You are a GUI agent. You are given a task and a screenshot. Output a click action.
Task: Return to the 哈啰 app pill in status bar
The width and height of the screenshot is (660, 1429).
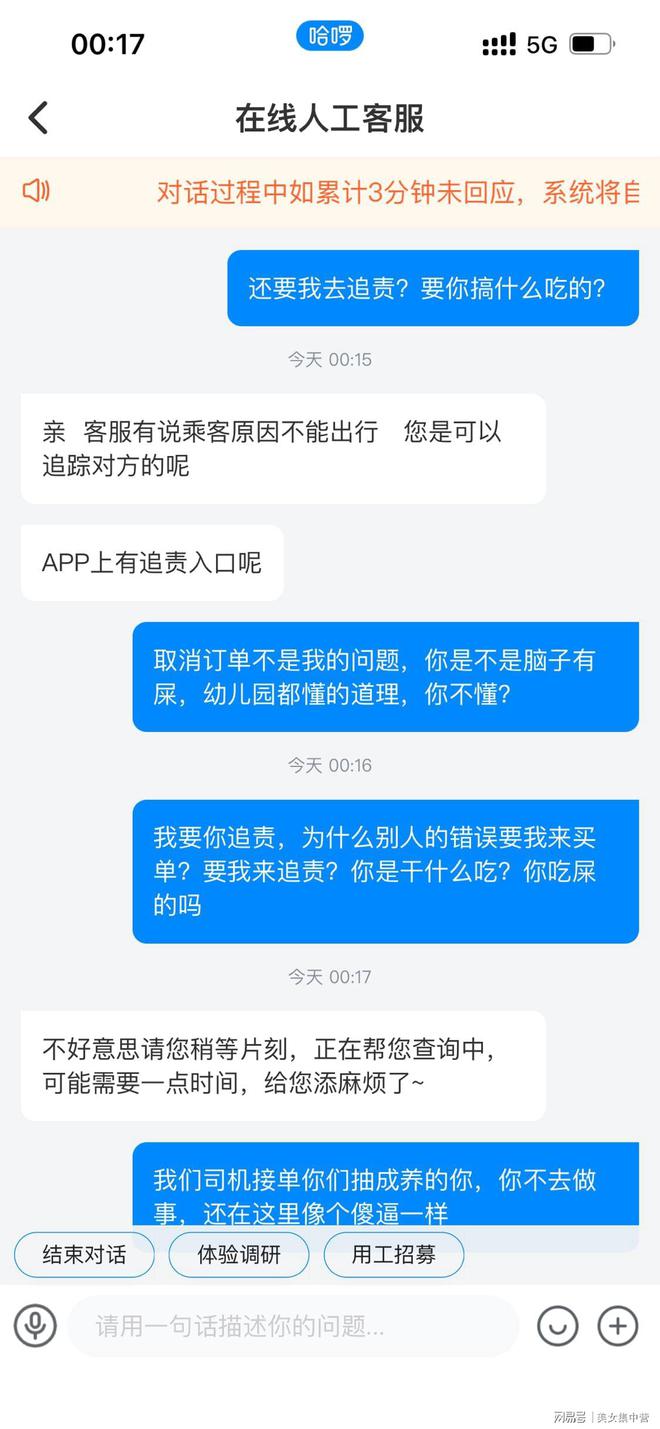(330, 37)
